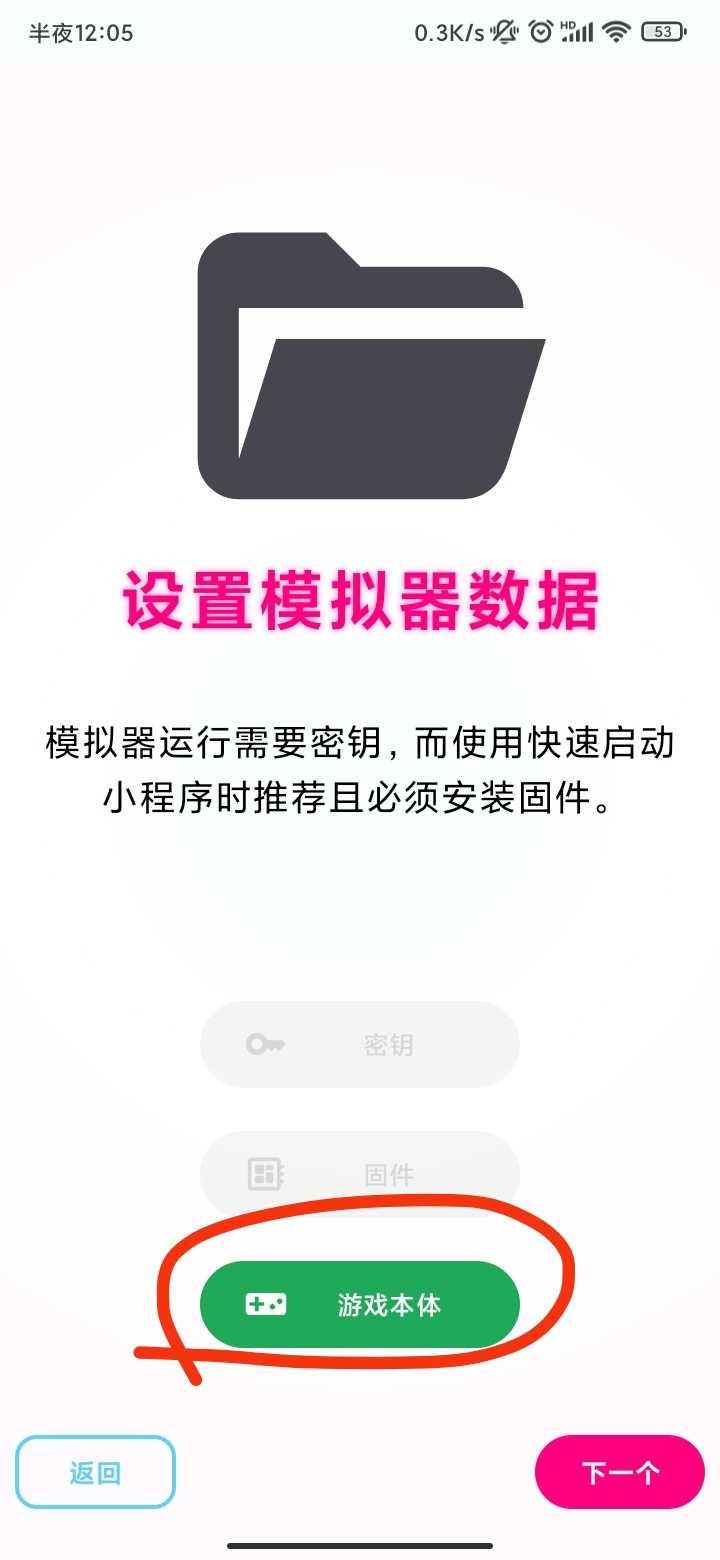Go back with the 返回 button
The image size is (720, 1560).
pos(95,1472)
